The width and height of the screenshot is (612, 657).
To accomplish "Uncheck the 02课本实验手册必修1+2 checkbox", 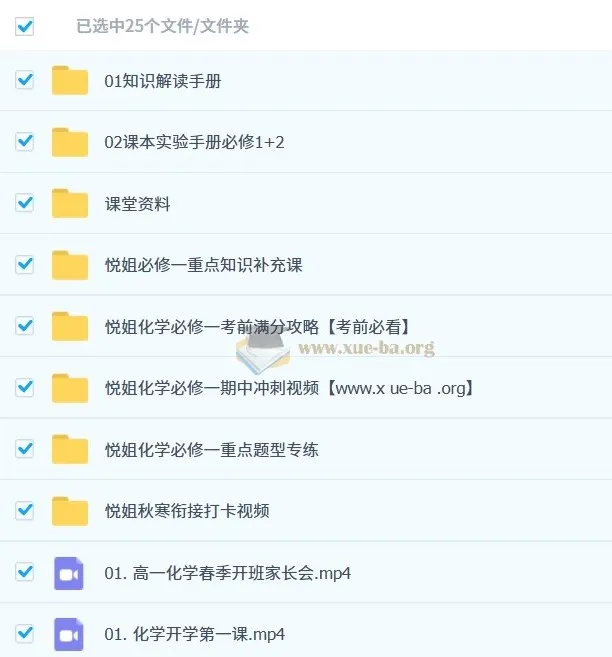I will (25, 141).
